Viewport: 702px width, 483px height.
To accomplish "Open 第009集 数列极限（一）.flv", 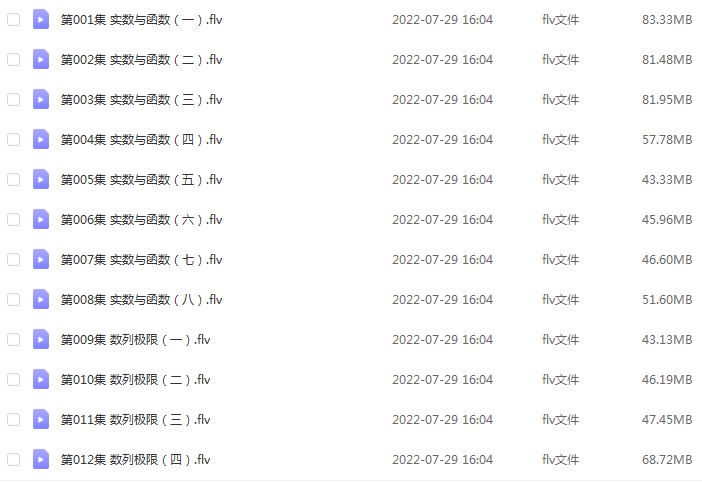I will pos(135,340).
